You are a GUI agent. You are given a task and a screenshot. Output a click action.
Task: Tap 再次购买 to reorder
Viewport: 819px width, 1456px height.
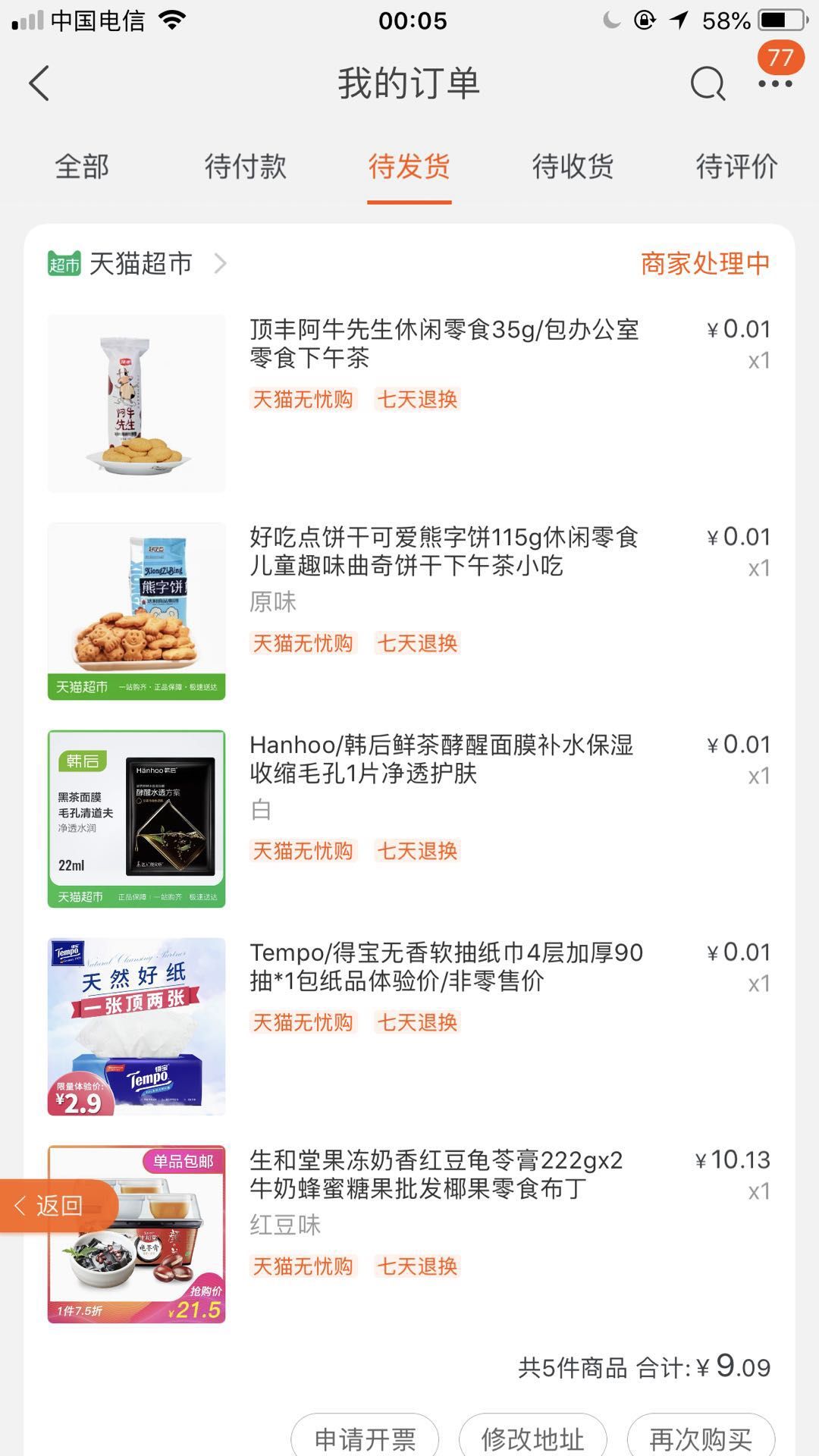[701, 1438]
